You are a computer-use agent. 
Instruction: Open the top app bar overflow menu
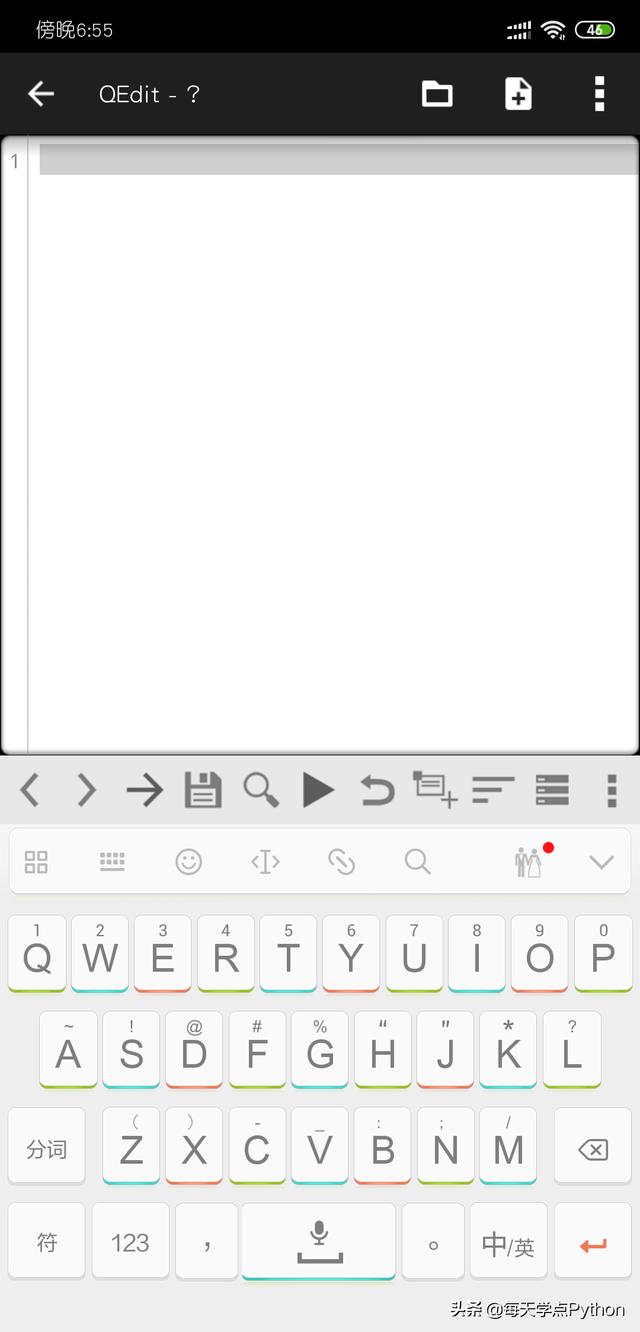599,94
